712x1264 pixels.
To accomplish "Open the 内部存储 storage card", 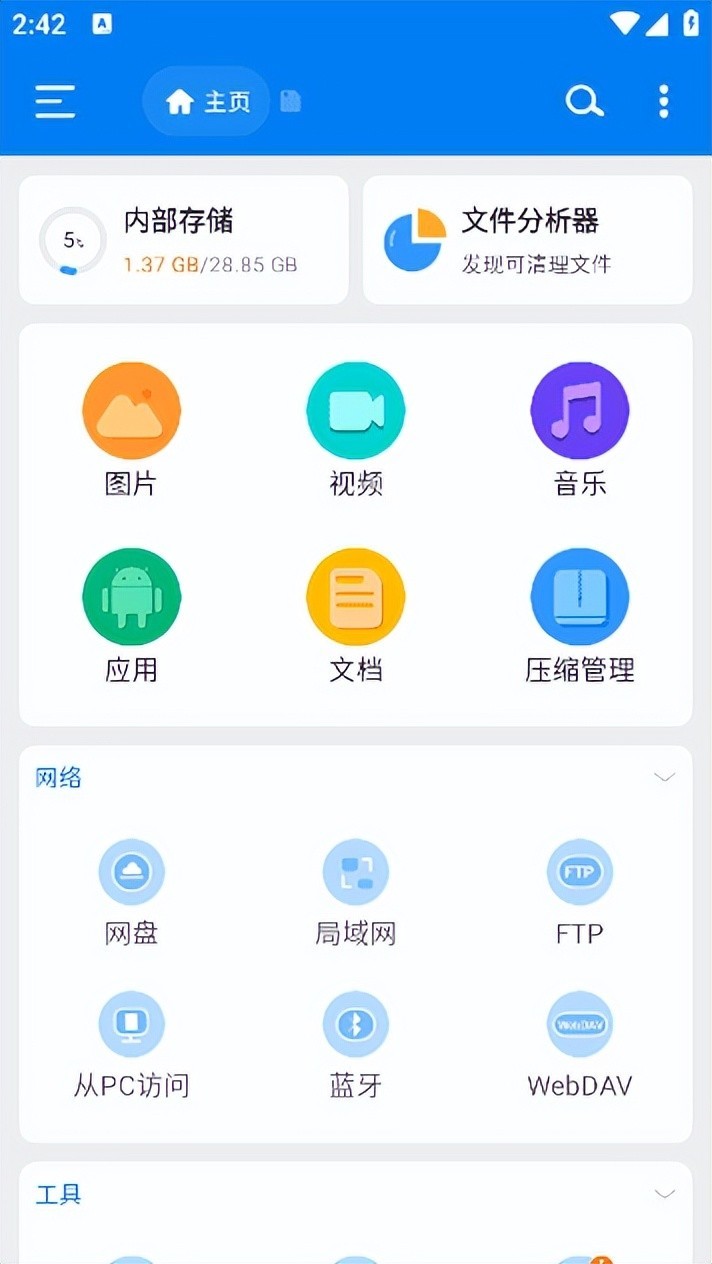I will click(x=184, y=240).
